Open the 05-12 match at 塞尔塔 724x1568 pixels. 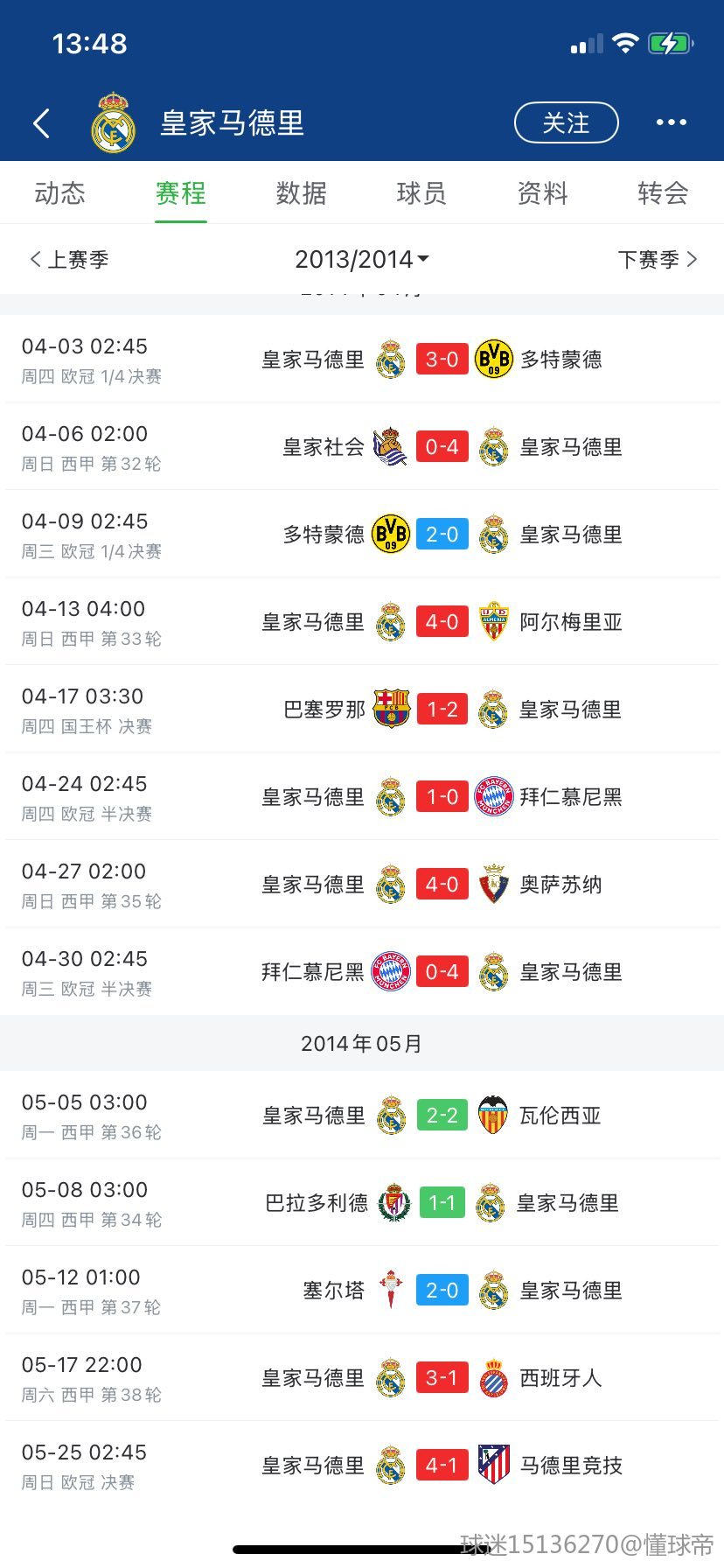pyautogui.click(x=362, y=1291)
